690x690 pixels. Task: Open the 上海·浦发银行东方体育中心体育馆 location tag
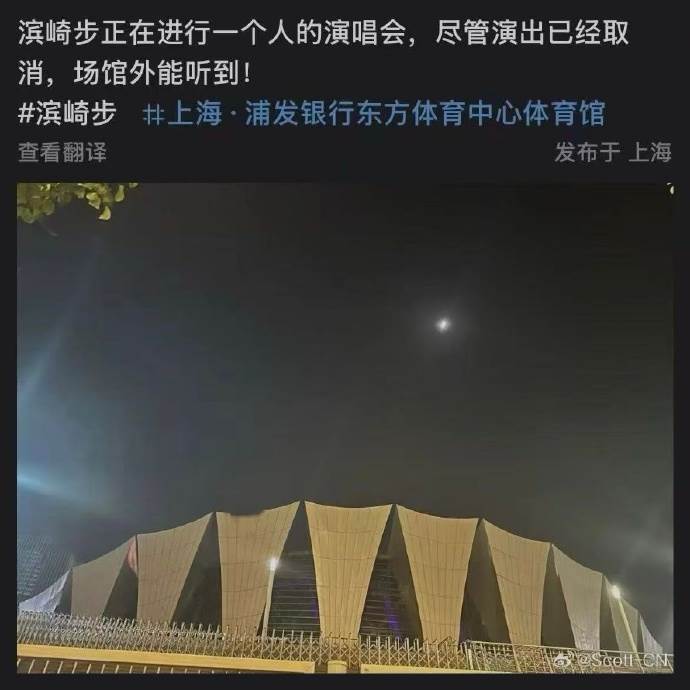click(x=374, y=113)
